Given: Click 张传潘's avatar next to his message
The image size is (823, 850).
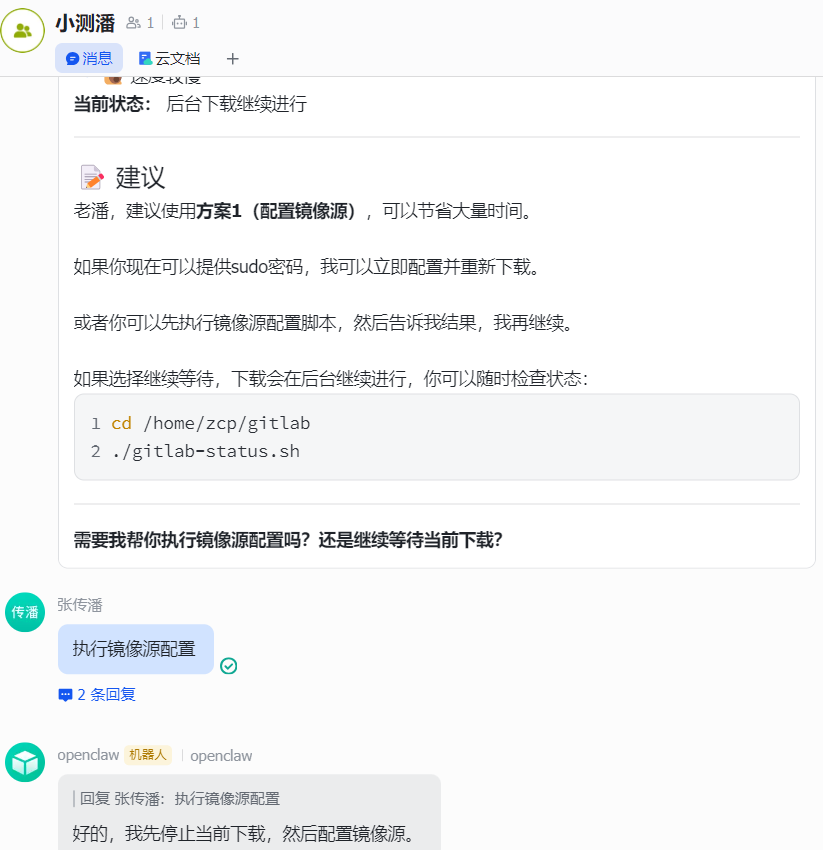Looking at the screenshot, I should [24, 612].
